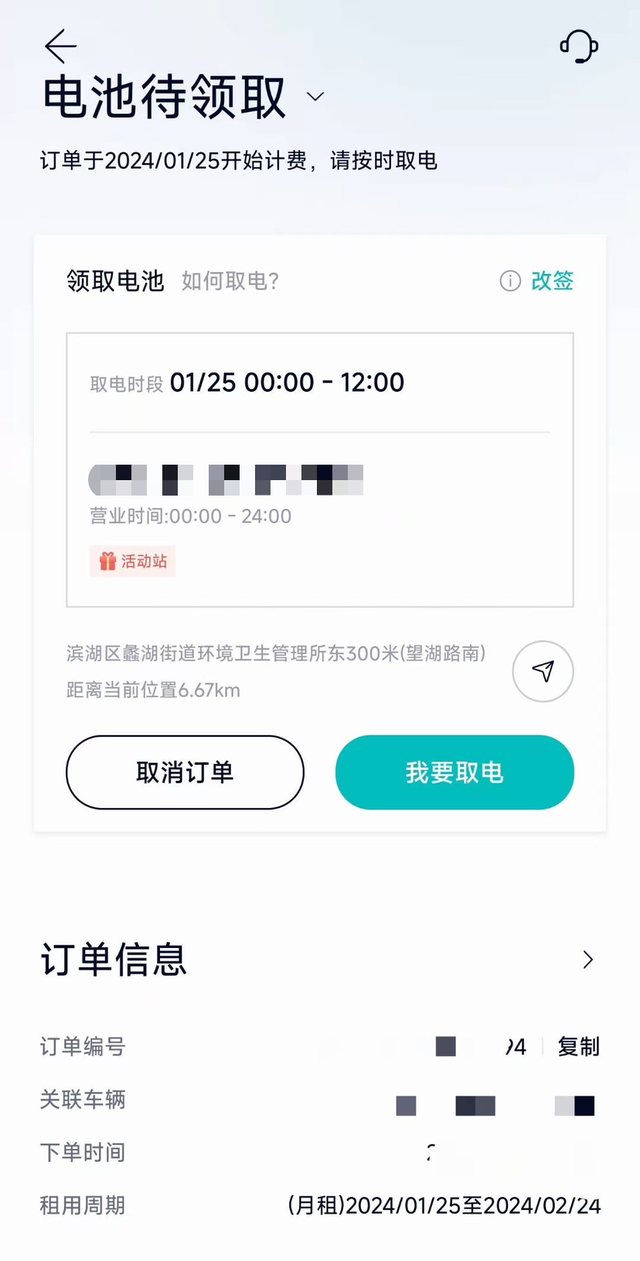Screen dimensions: 640x1261
Task: Go back with the top-left arrow
Action: click(x=60, y=46)
